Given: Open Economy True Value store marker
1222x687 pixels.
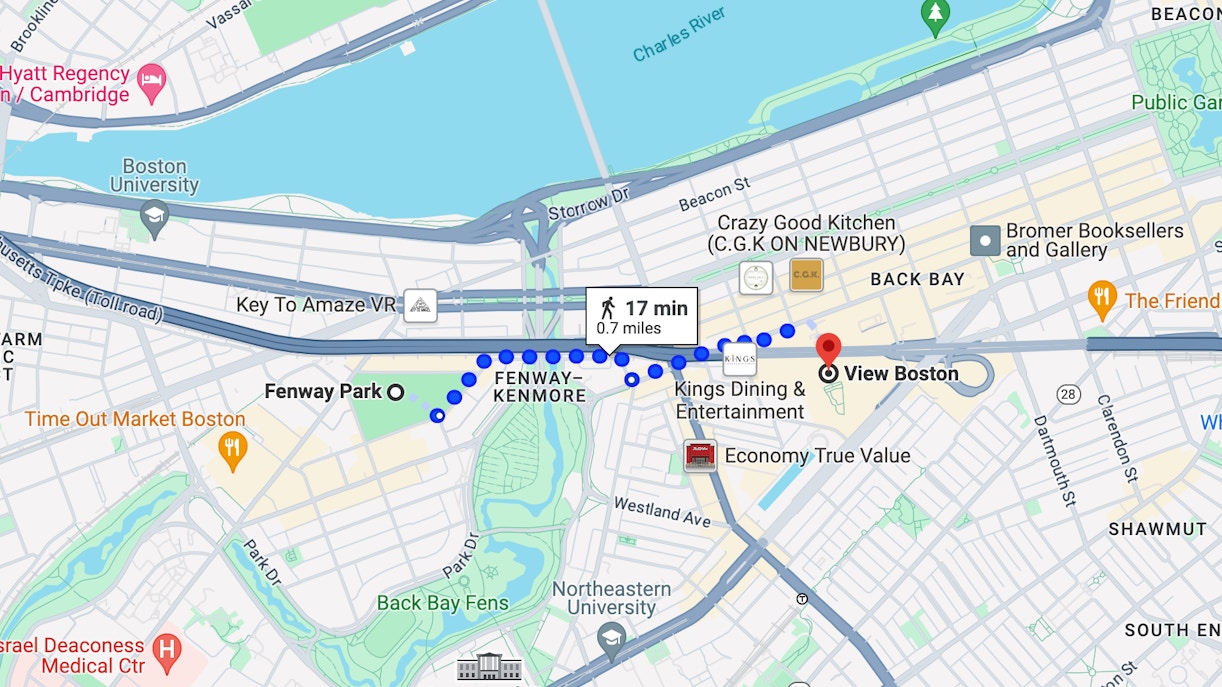Looking at the screenshot, I should pos(701,456).
